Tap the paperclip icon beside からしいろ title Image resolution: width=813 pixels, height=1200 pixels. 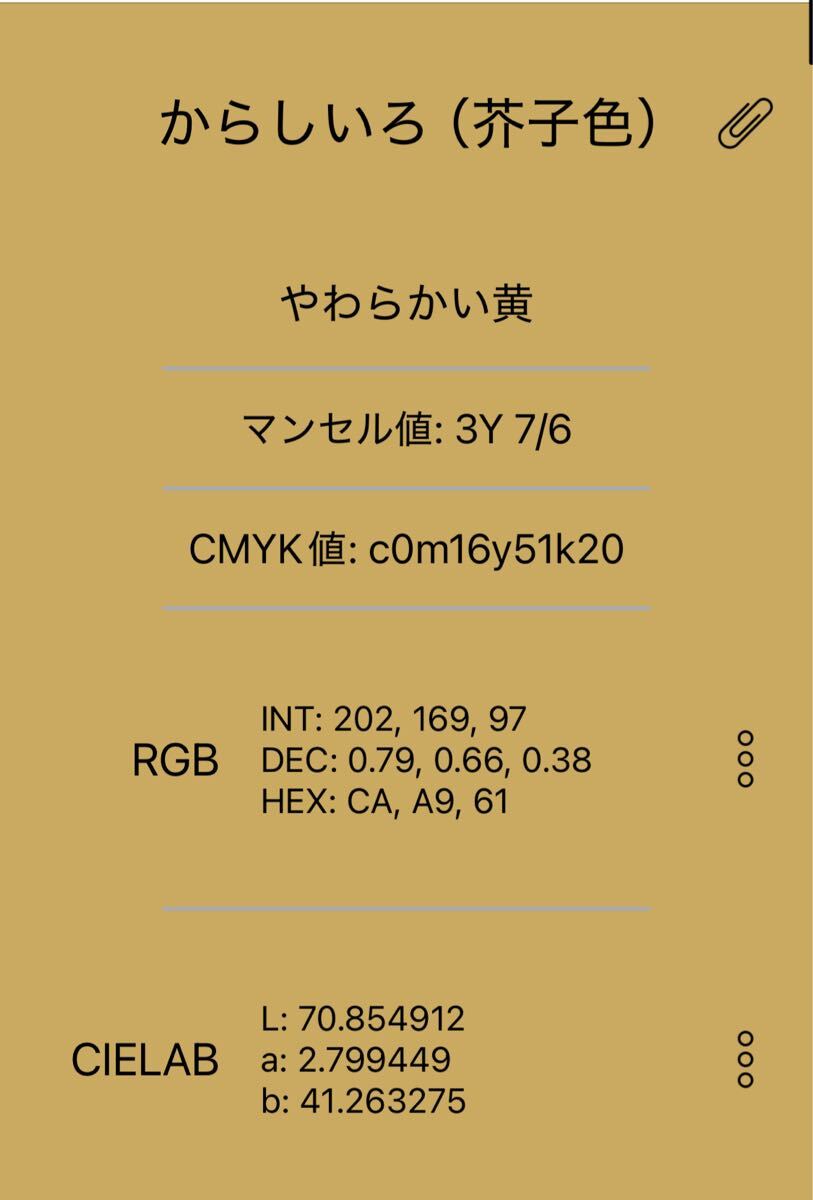pyautogui.click(x=746, y=124)
